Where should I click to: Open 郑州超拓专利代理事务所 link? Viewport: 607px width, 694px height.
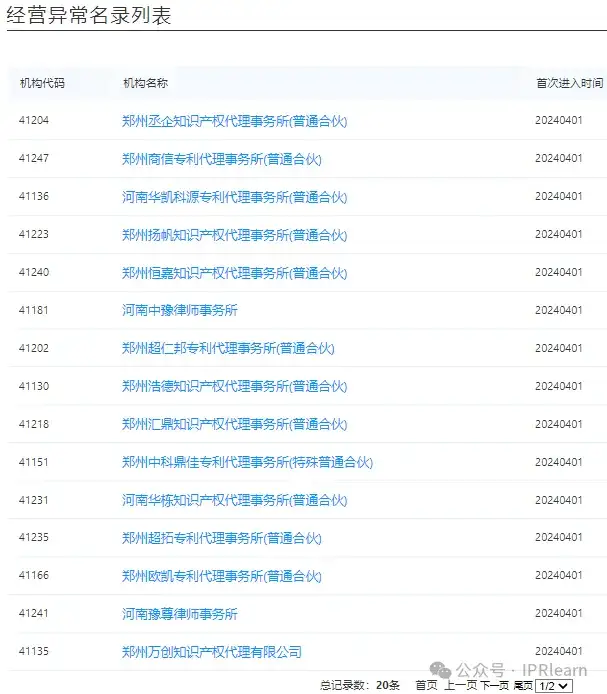[221, 538]
